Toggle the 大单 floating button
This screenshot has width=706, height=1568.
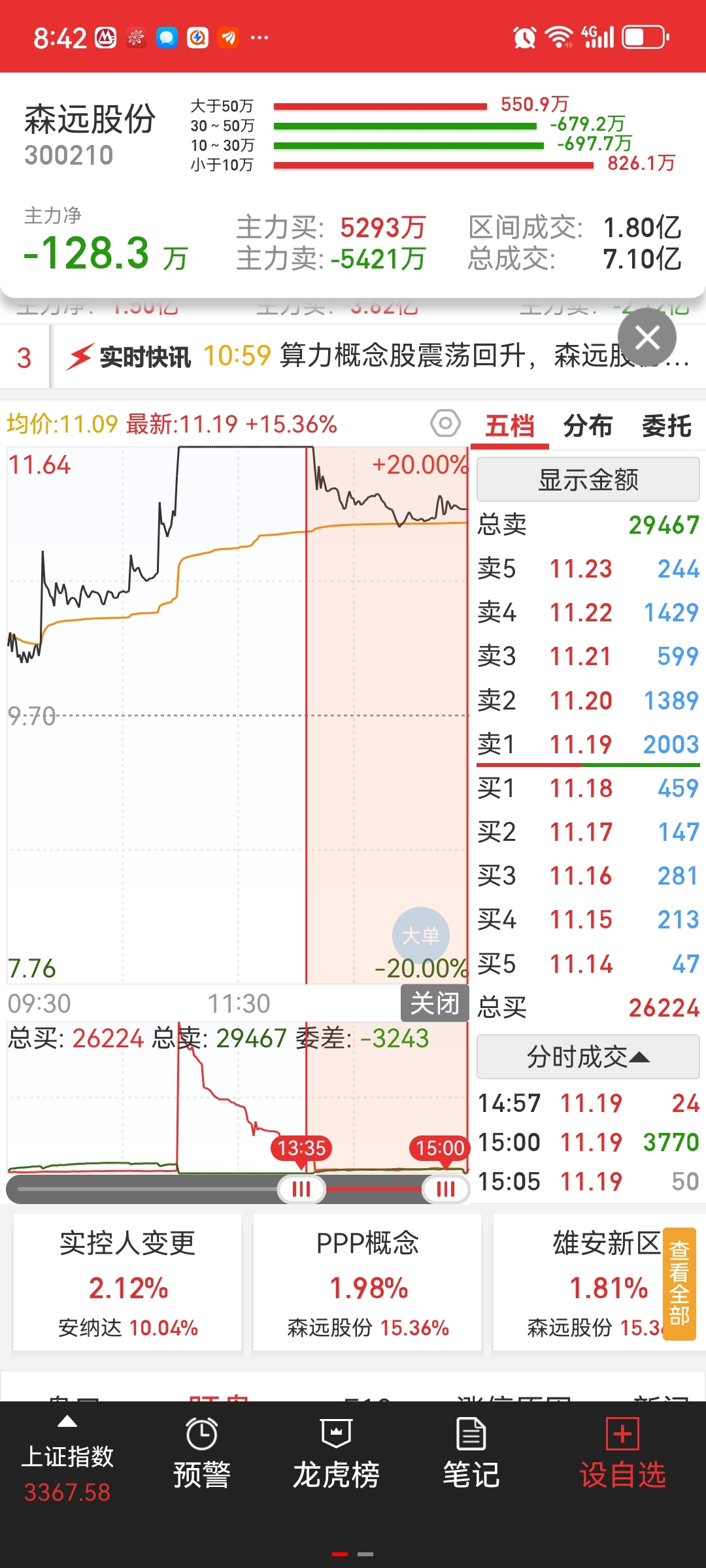[x=420, y=936]
